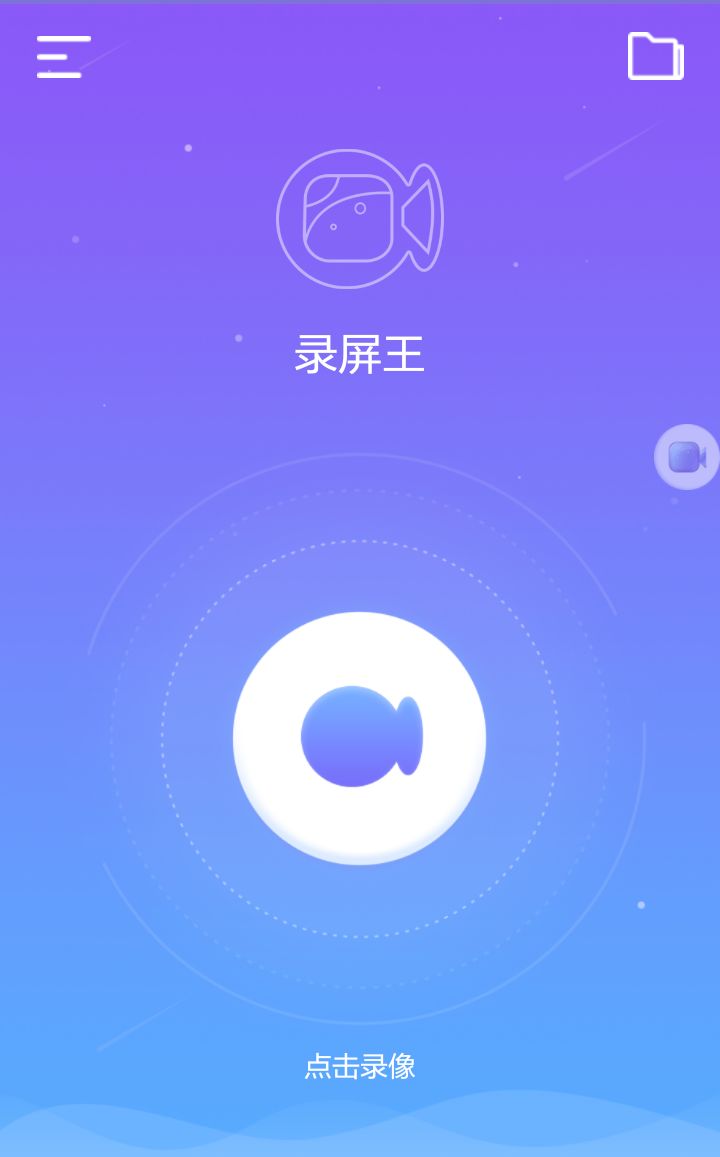This screenshot has height=1157, width=720.
Task: View saved videos via the folder icon
Action: click(x=655, y=58)
